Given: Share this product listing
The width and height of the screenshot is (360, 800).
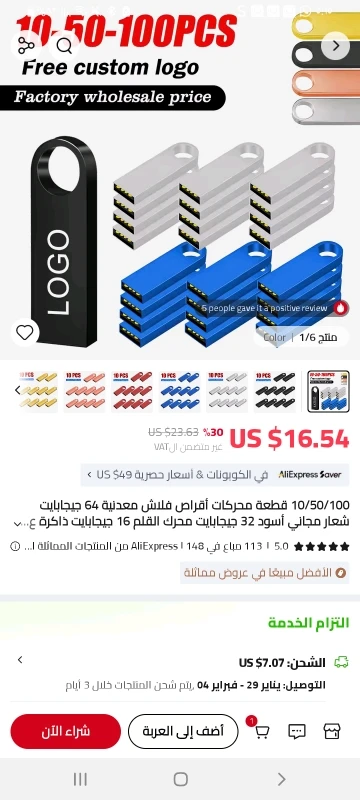Looking at the screenshot, I should pyautogui.click(x=25, y=46).
